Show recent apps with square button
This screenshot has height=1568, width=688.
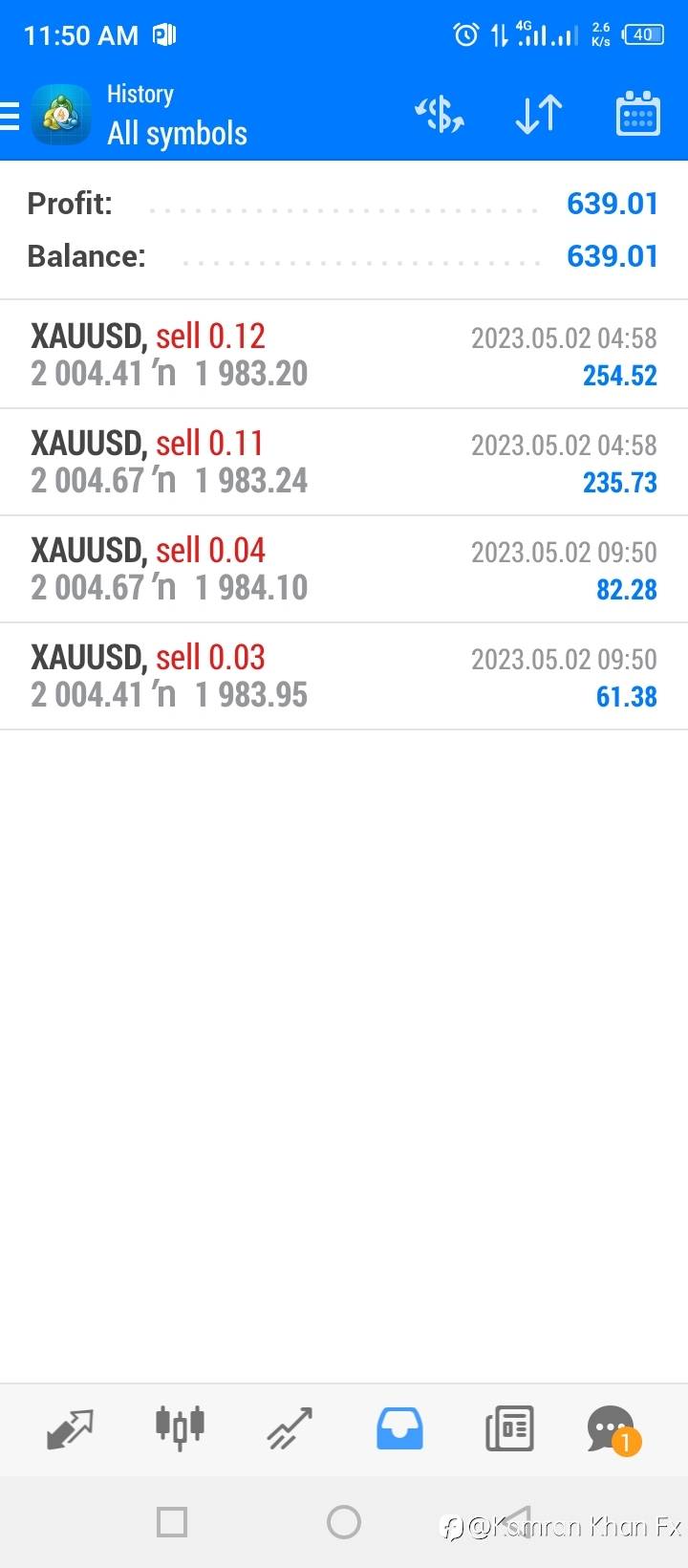(x=172, y=1521)
